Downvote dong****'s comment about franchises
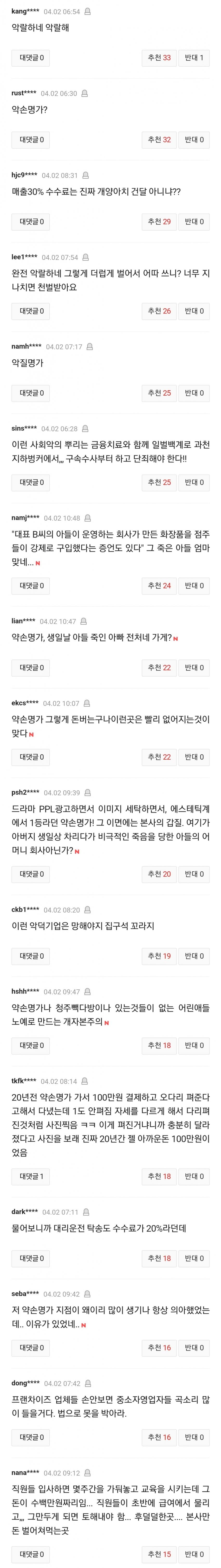Viewport: 221px width, 1568px height. click(194, 1437)
